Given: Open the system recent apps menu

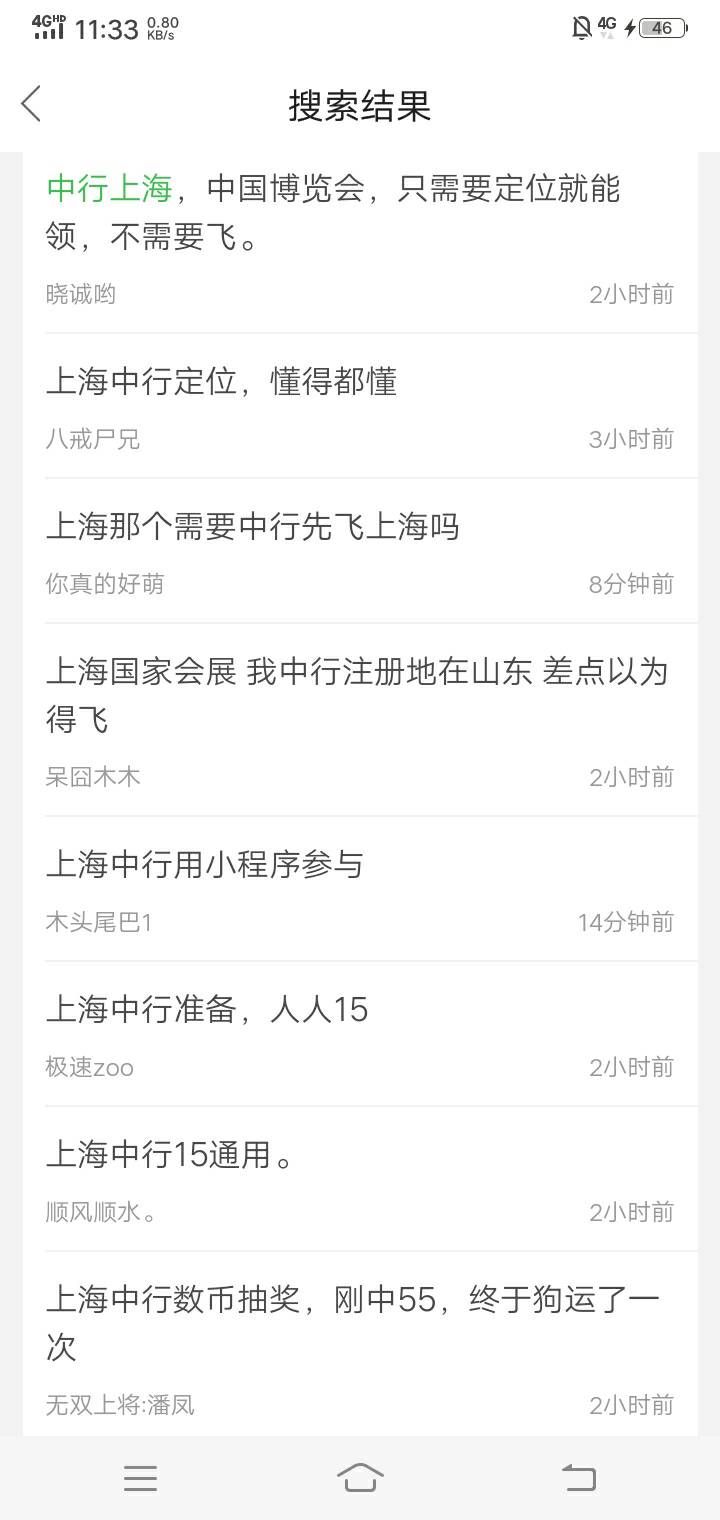Looking at the screenshot, I should [140, 1478].
